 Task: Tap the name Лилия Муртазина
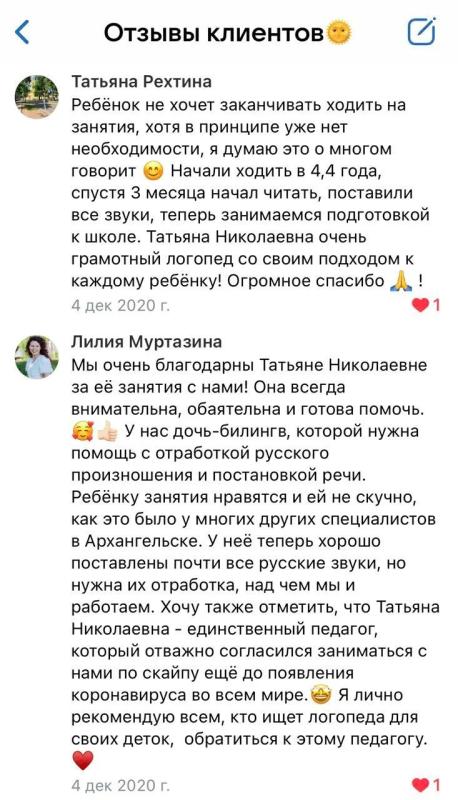click(x=146, y=342)
